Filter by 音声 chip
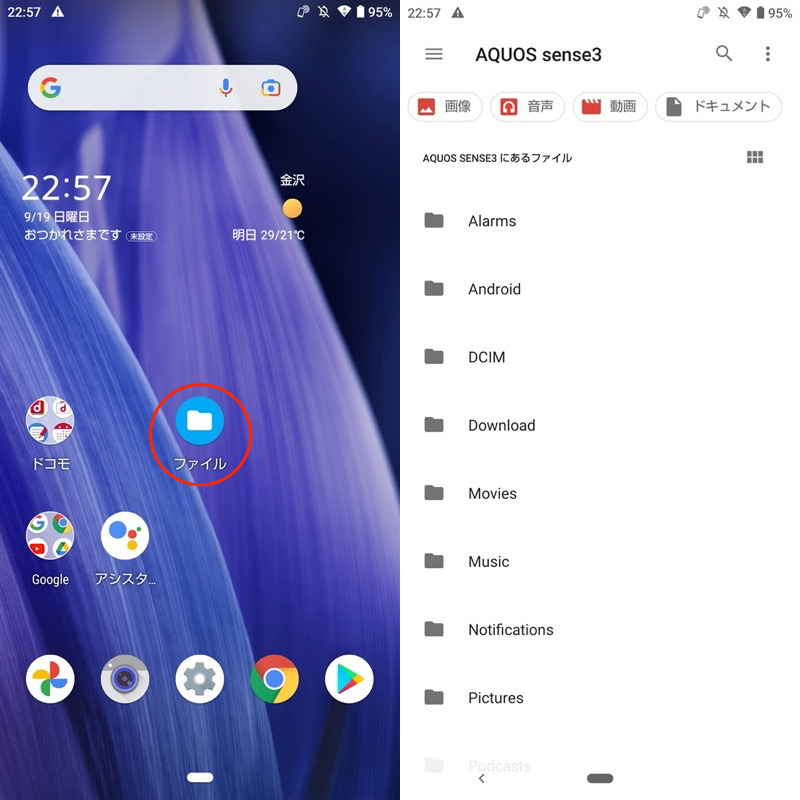 point(527,106)
